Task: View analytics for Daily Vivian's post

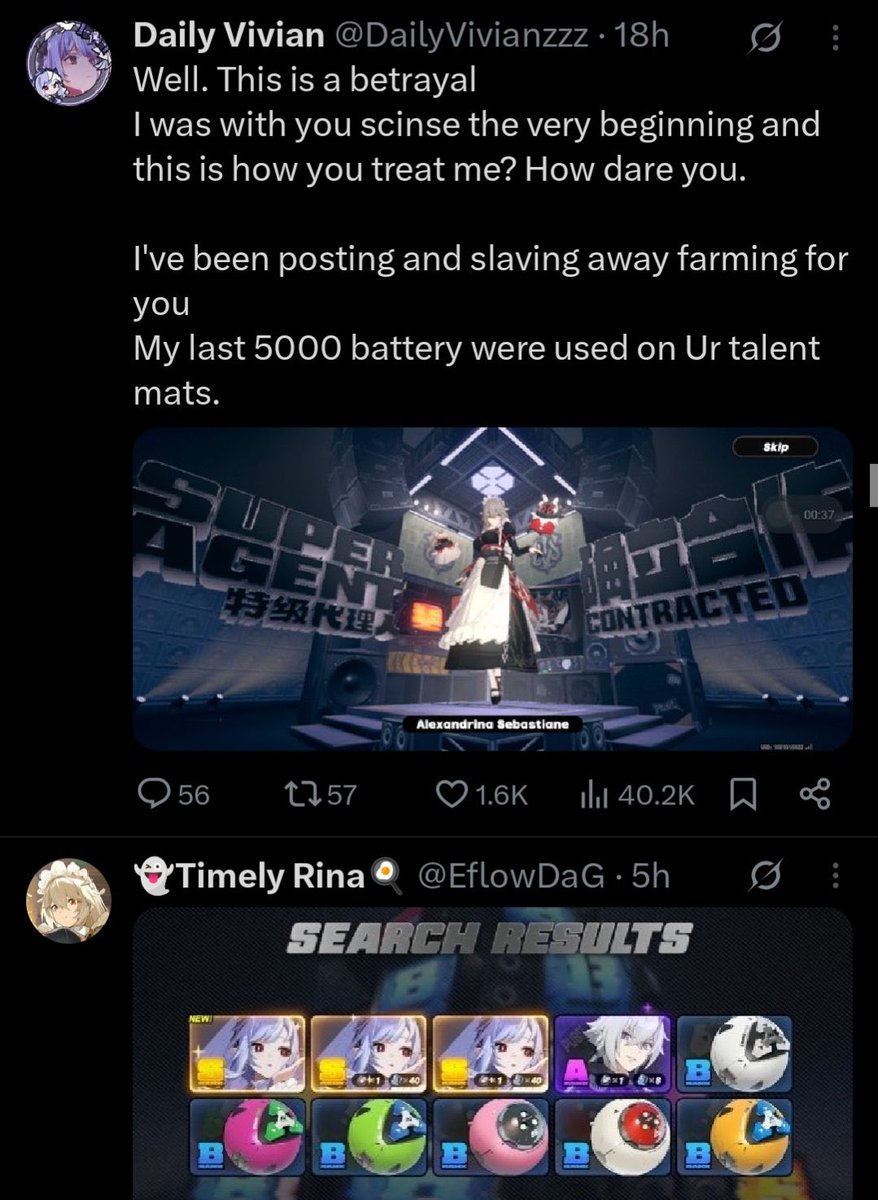Action: tap(636, 794)
